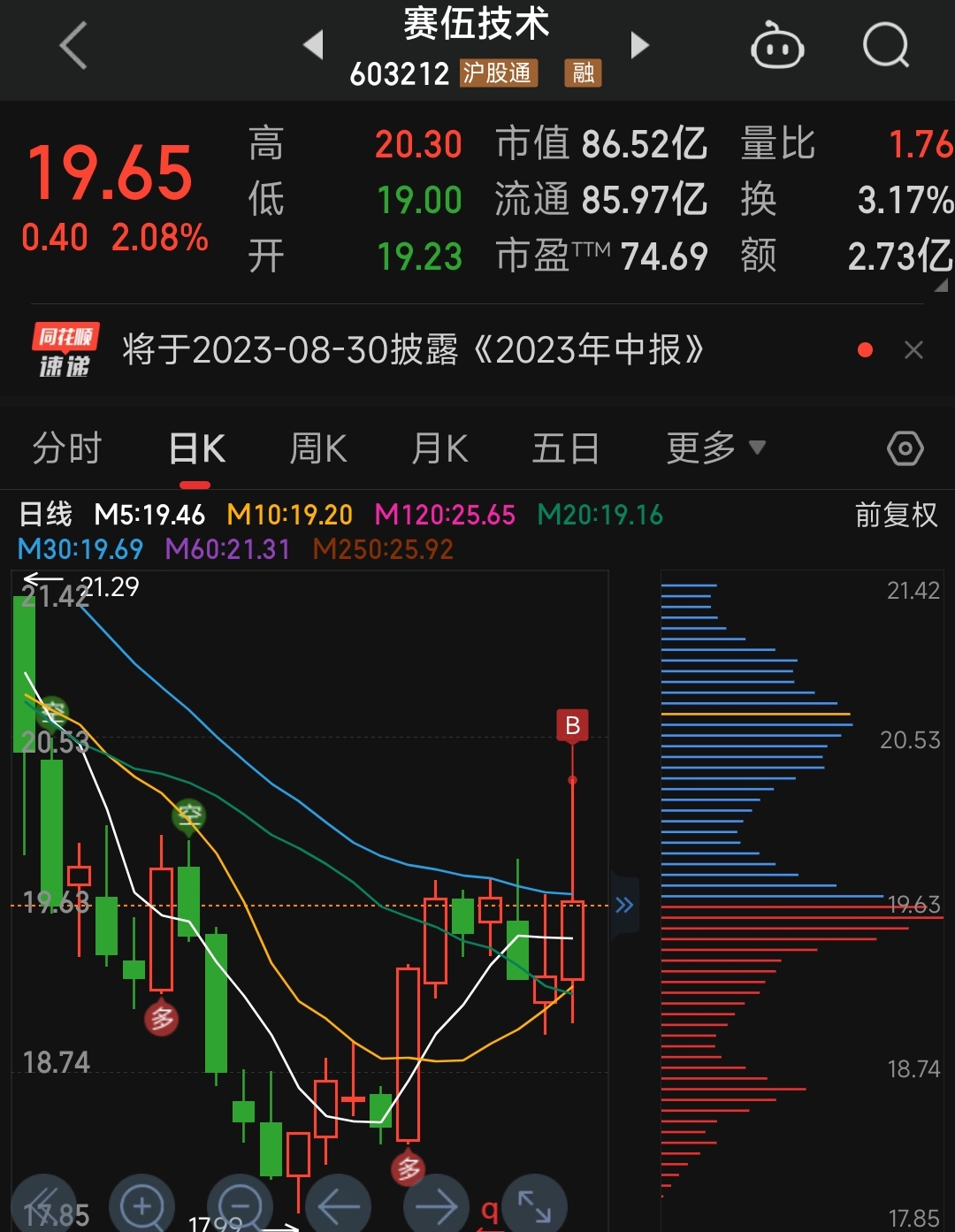Image resolution: width=955 pixels, height=1232 pixels.
Task: Navigate back using the top-left arrow
Action: 73,46
